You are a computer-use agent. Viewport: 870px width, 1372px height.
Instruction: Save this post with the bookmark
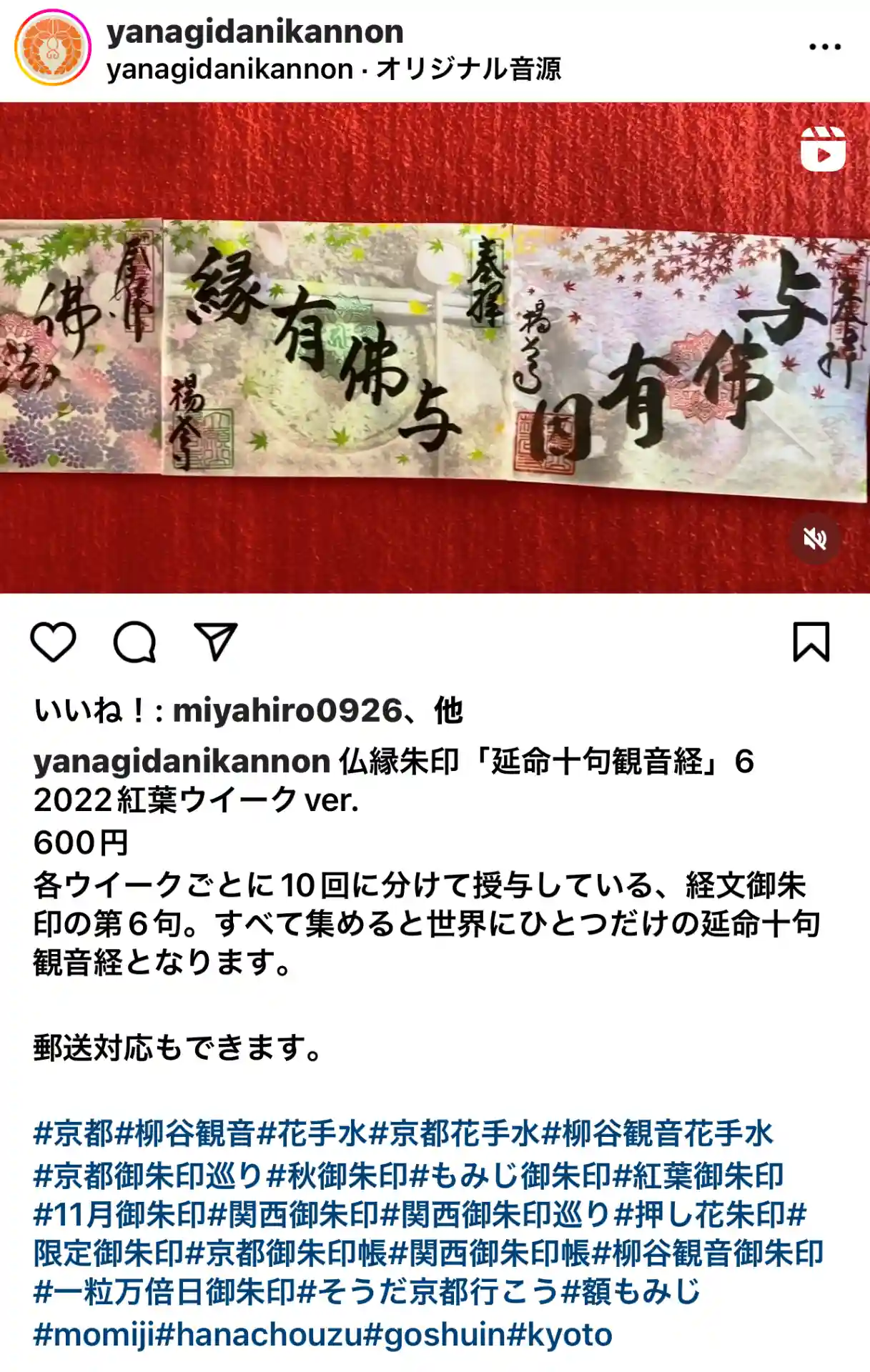click(x=811, y=641)
